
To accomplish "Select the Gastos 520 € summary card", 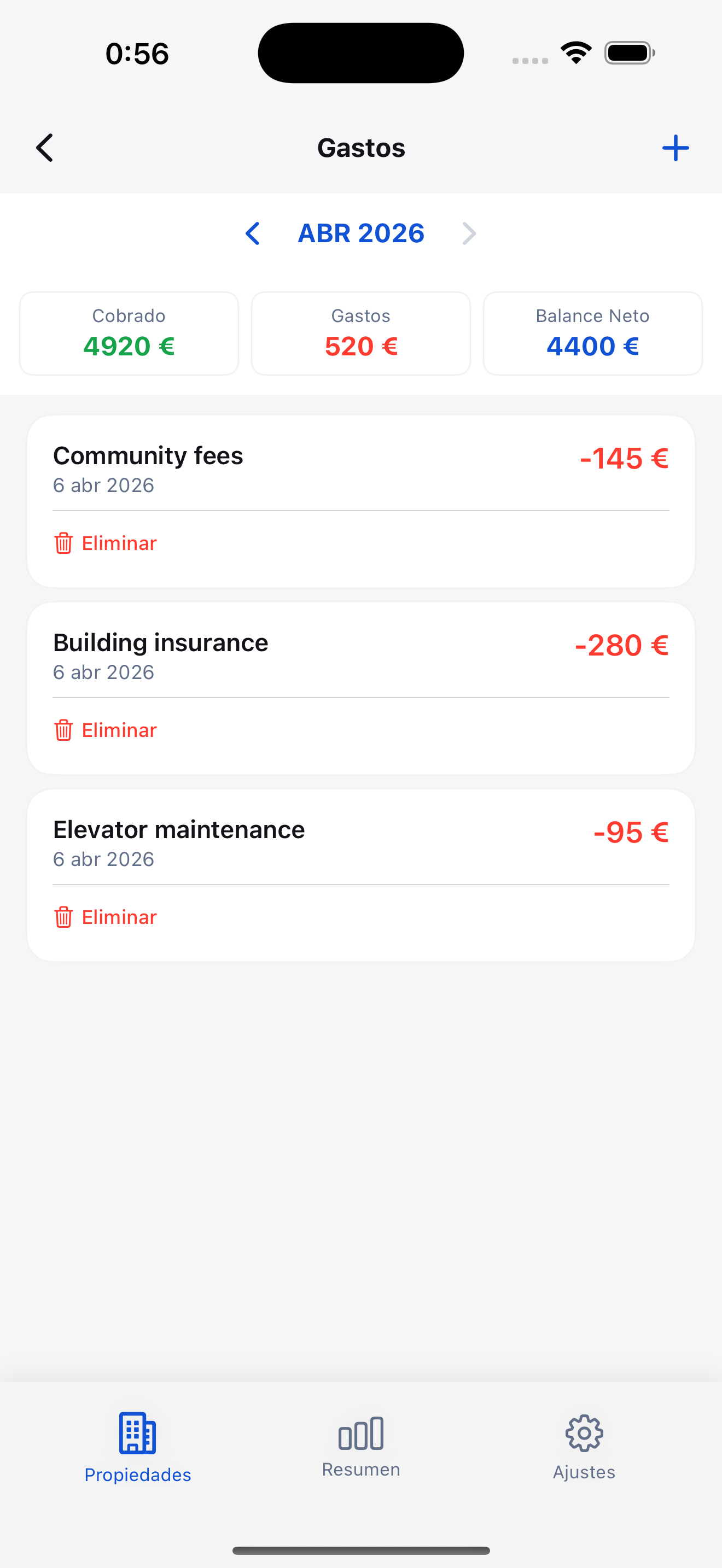I will pyautogui.click(x=360, y=332).
